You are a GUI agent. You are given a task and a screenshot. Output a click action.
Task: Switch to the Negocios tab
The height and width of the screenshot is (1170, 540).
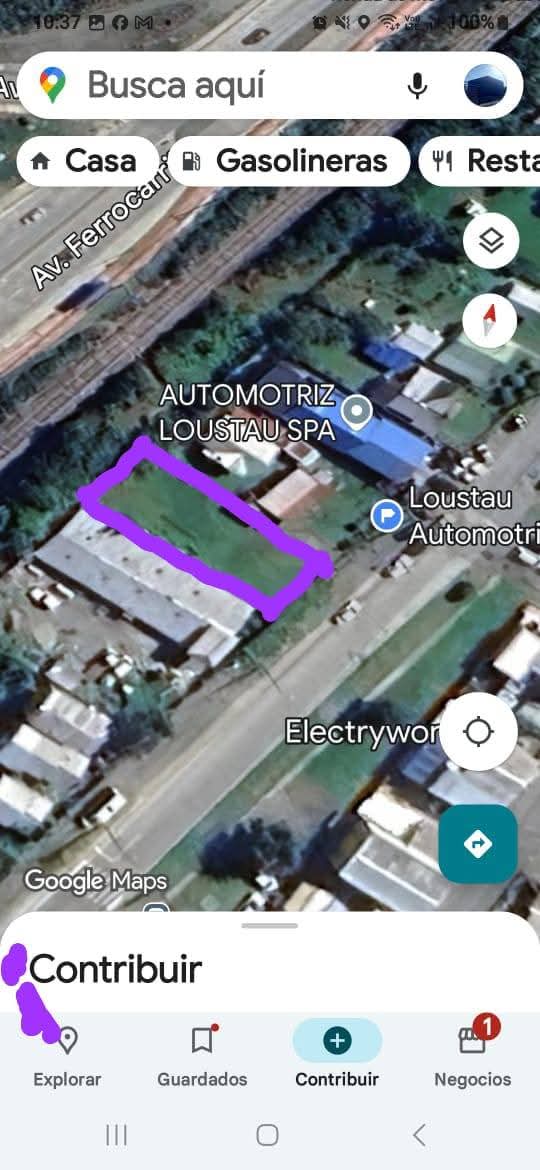[473, 1056]
